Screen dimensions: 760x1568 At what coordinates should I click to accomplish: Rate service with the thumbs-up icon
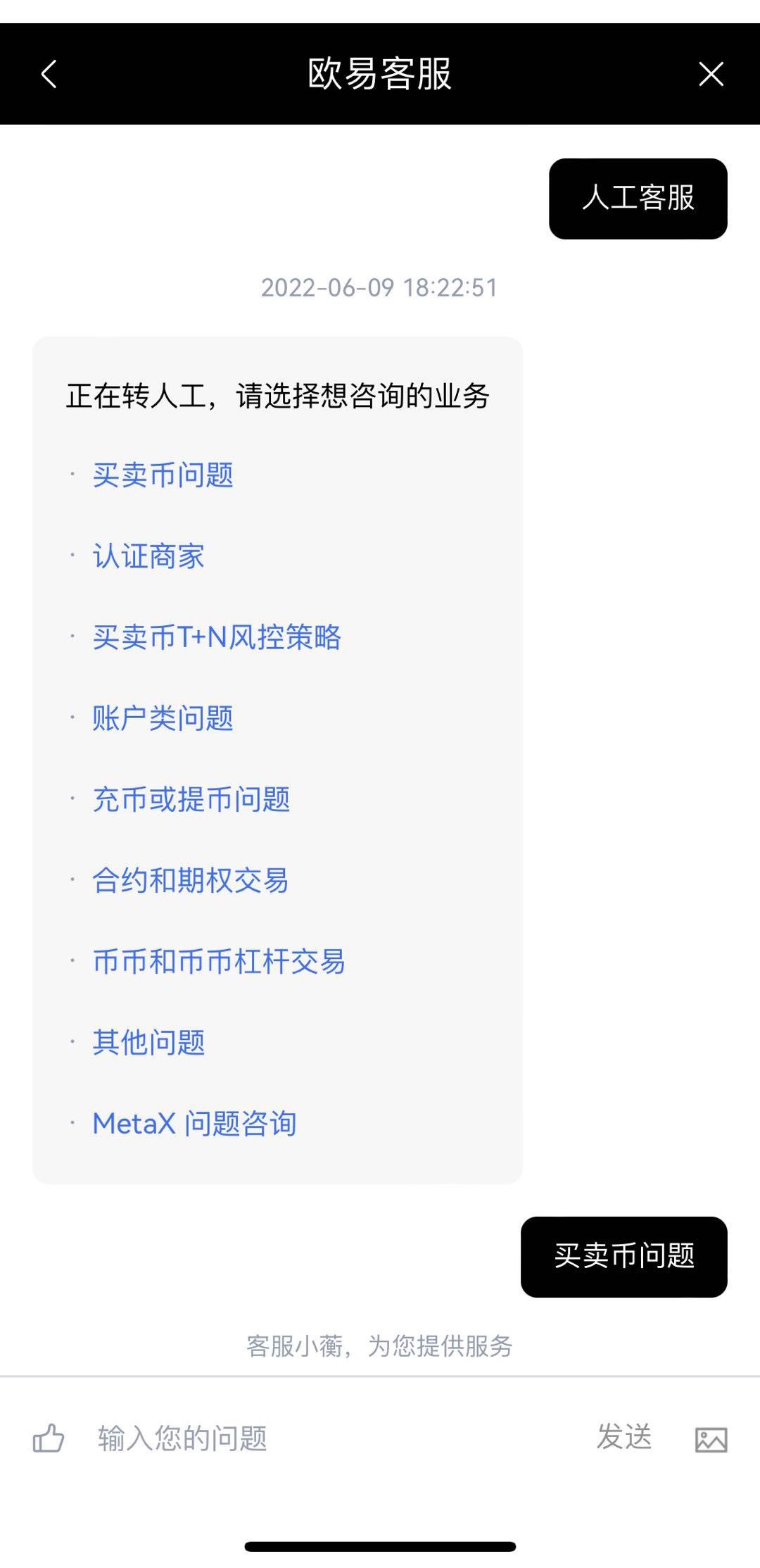pos(49,1438)
